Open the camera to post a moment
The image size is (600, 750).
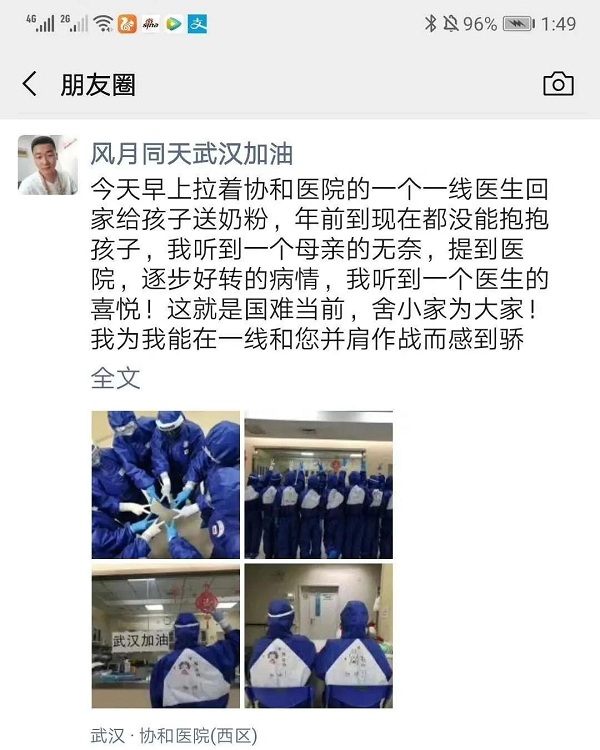tap(558, 84)
